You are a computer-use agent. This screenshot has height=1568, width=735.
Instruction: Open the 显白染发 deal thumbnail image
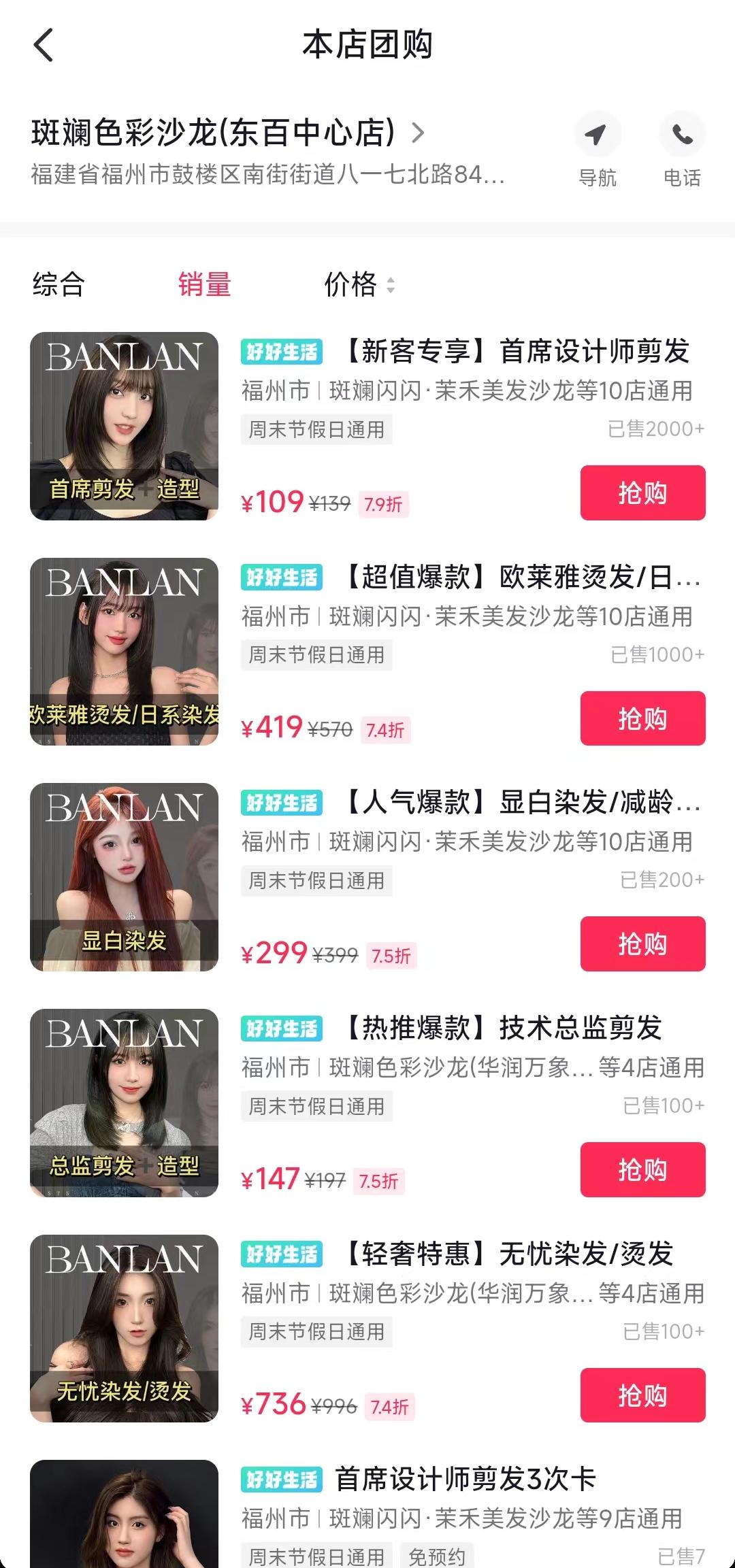pyautogui.click(x=124, y=878)
